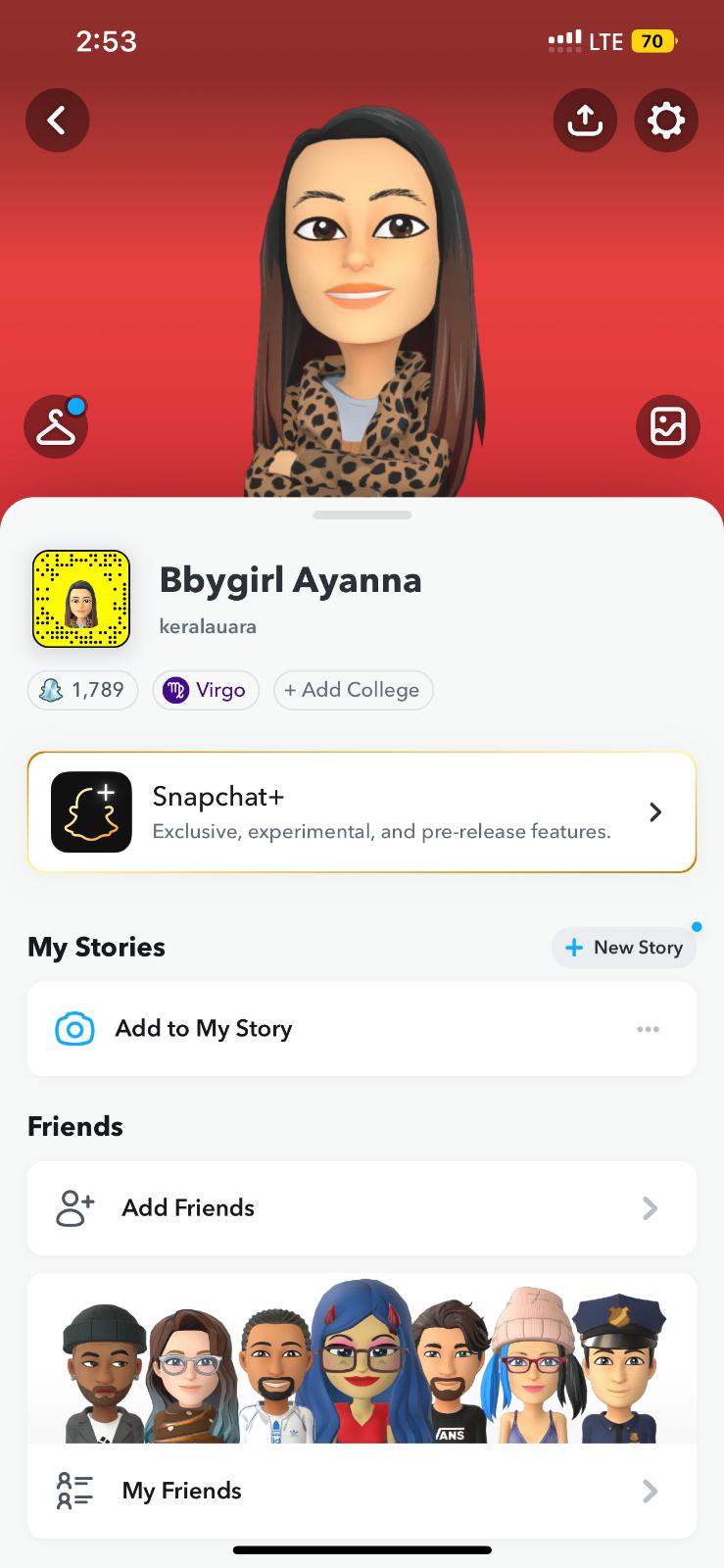Open the Snapcode next to the name
Image resolution: width=724 pixels, height=1568 pixels.
(x=81, y=599)
